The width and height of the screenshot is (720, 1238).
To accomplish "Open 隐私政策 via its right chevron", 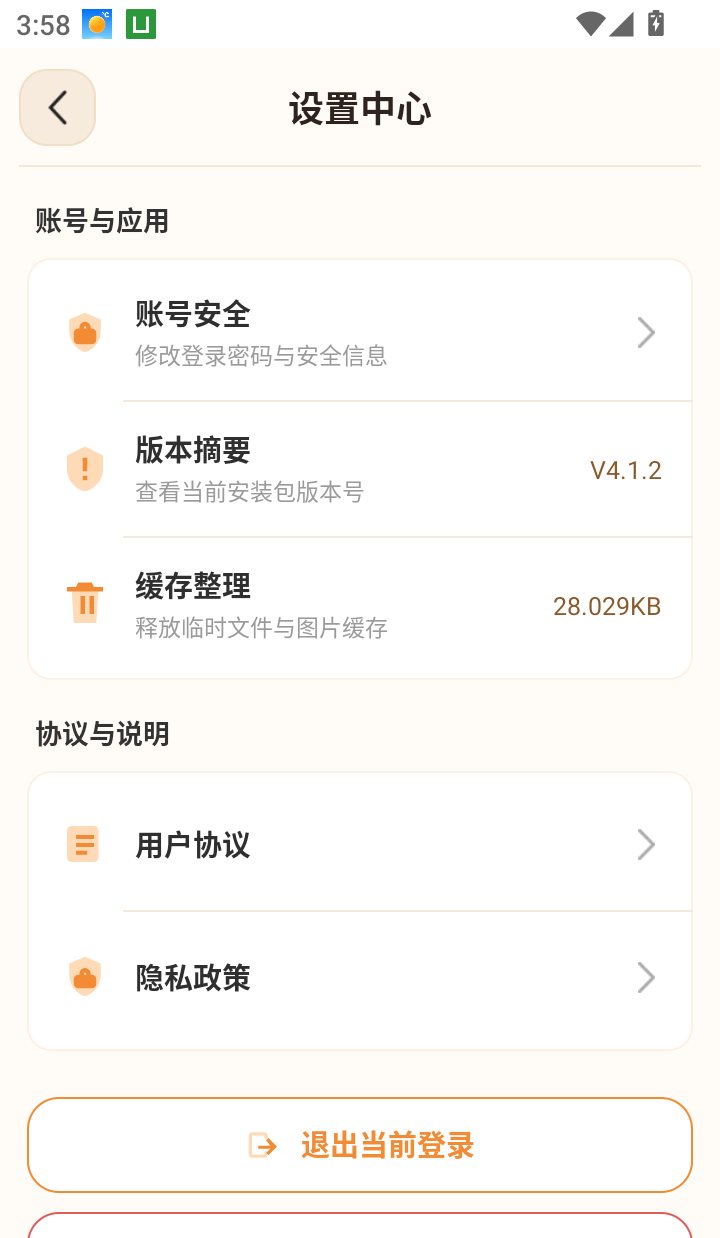I will [646, 977].
